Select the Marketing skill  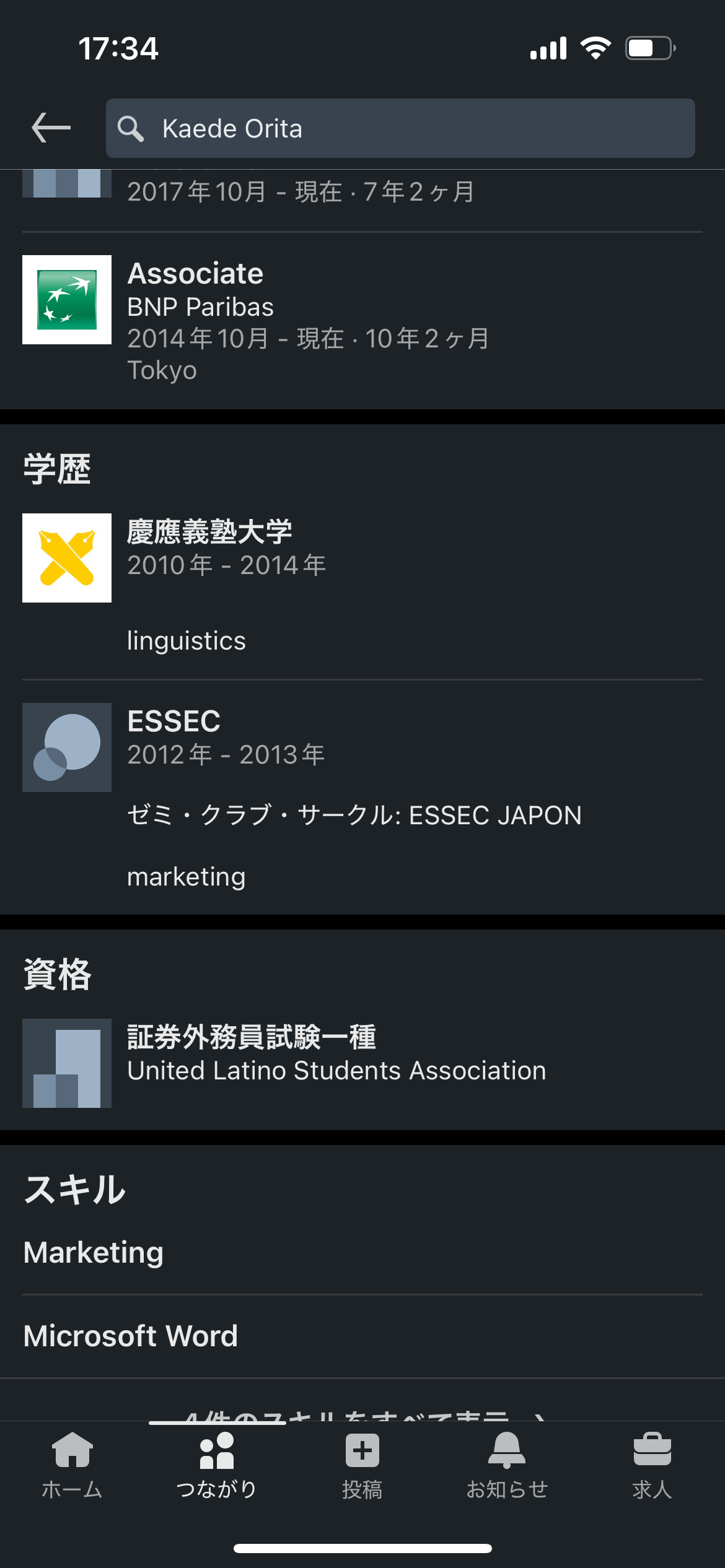362,1252
